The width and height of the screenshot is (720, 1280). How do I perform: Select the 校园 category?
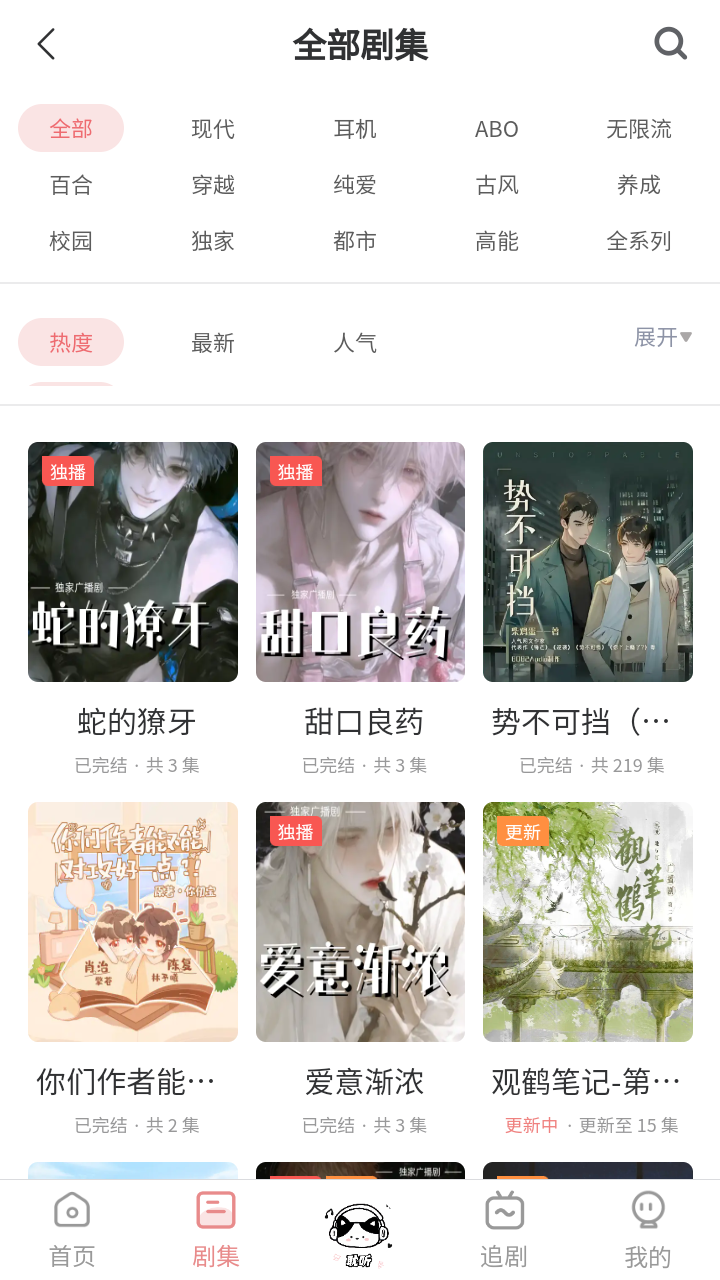point(71,240)
